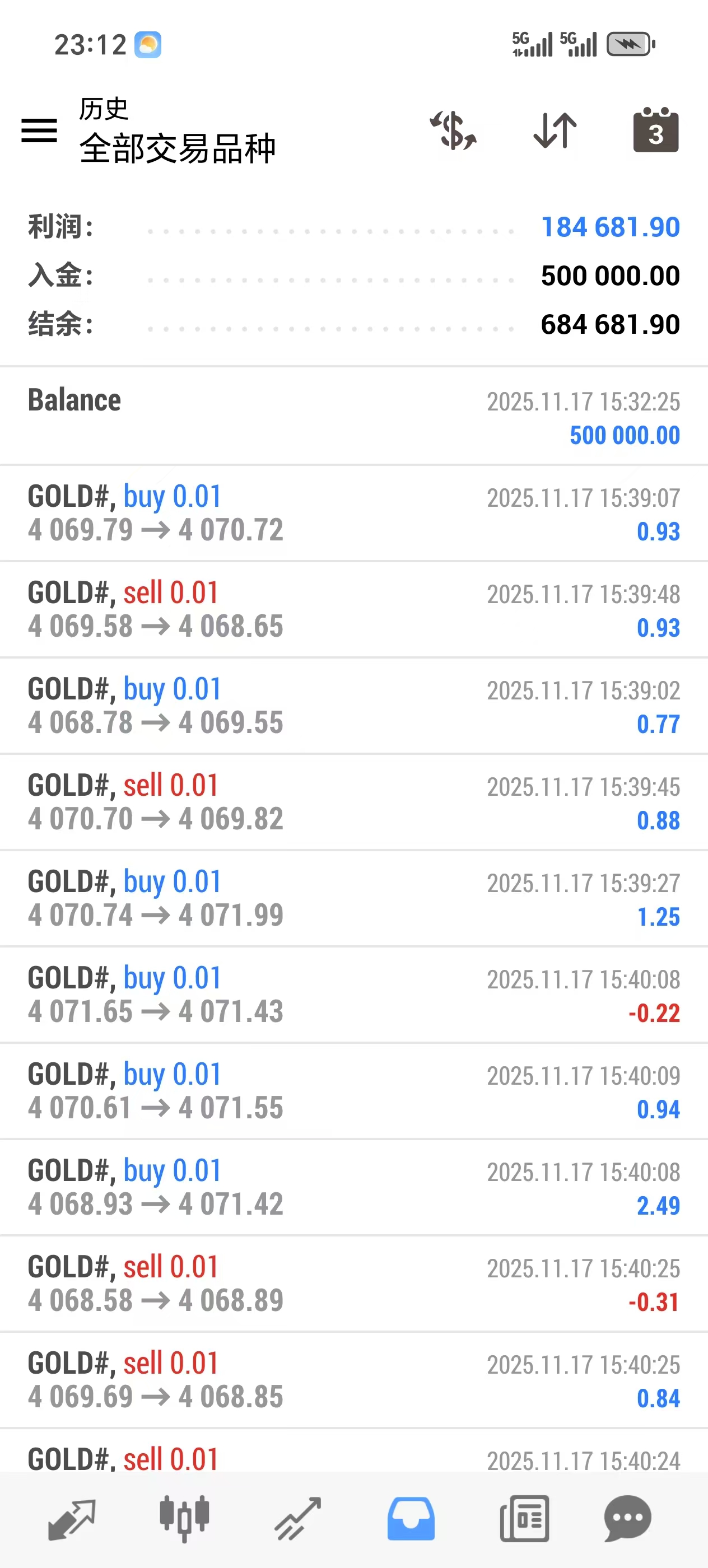Switch to the Charts tab
The width and height of the screenshot is (708, 1568).
pyautogui.click(x=184, y=1519)
